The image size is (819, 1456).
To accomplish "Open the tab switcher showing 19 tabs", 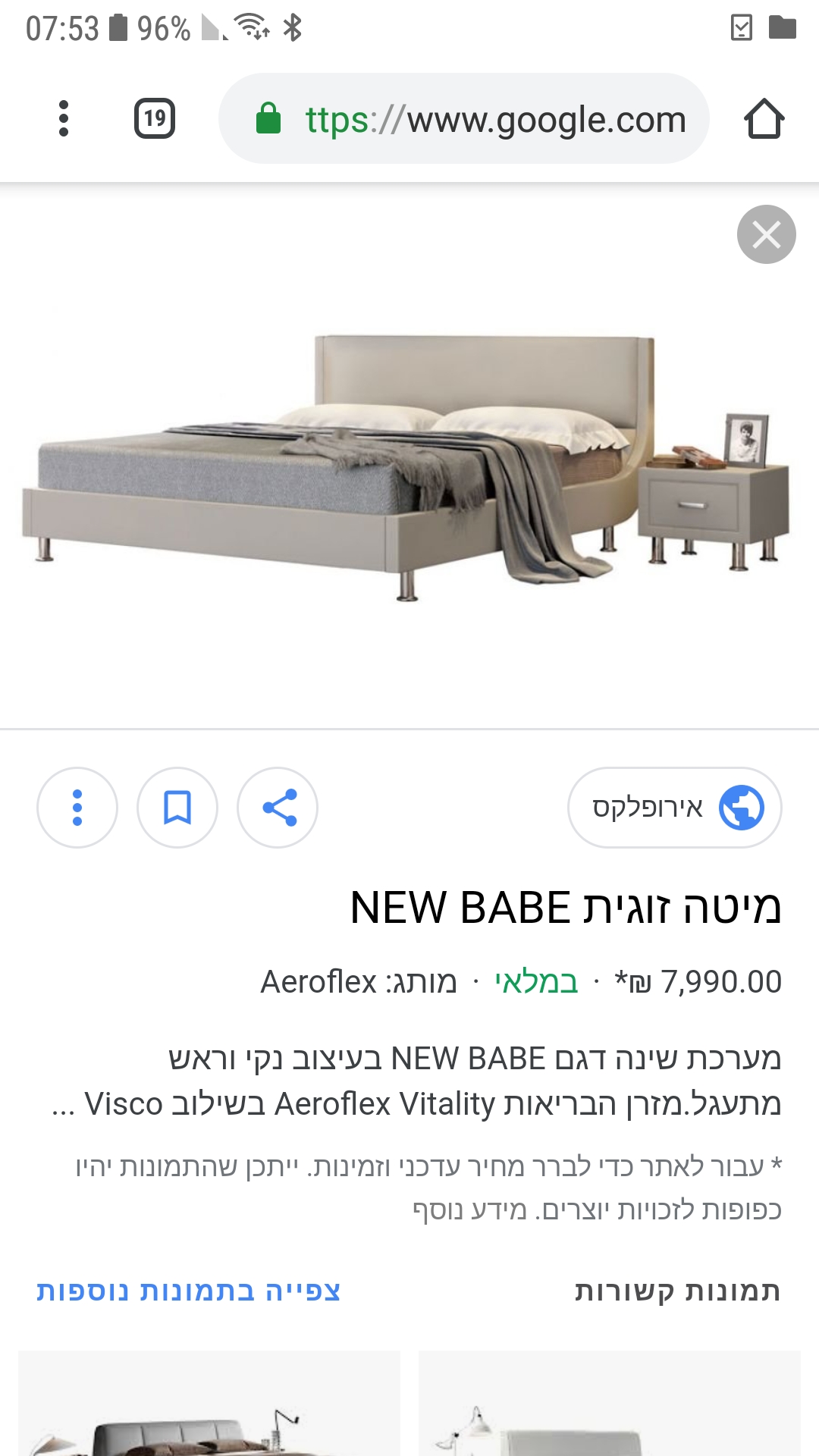I will (x=155, y=119).
